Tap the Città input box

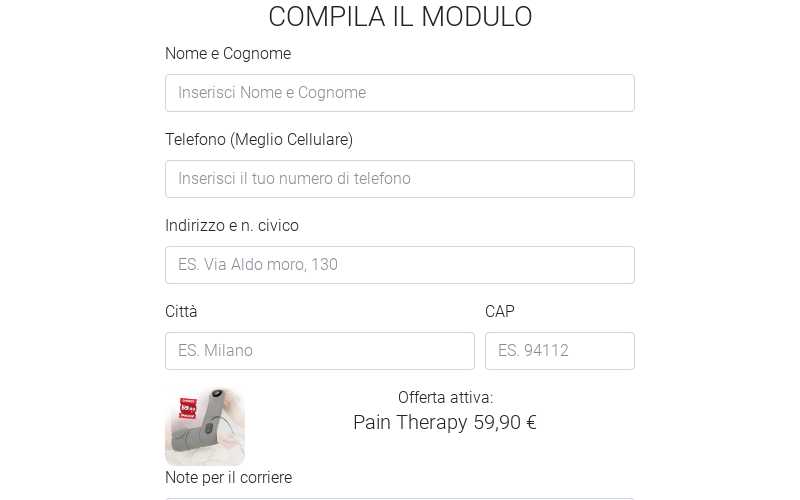(x=319, y=351)
